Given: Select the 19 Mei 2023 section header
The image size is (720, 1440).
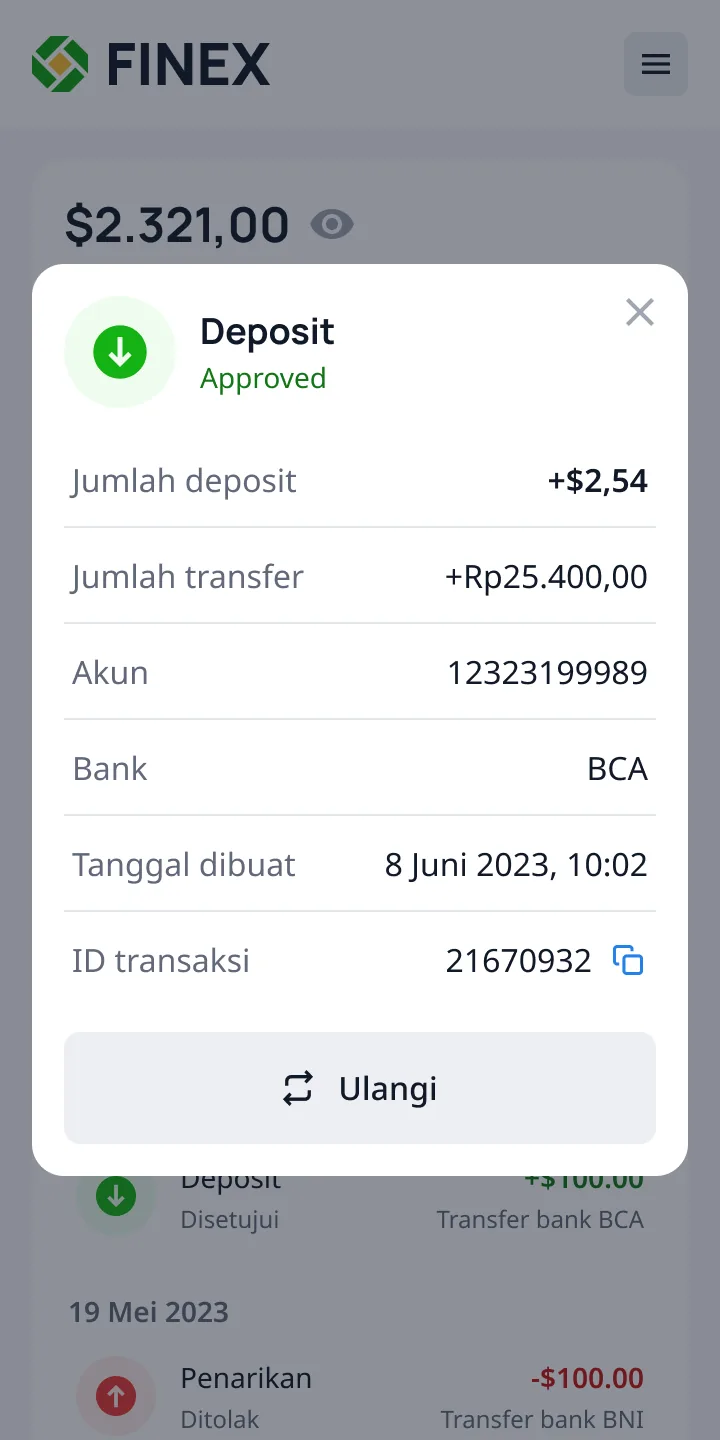Looking at the screenshot, I should 148,1312.
